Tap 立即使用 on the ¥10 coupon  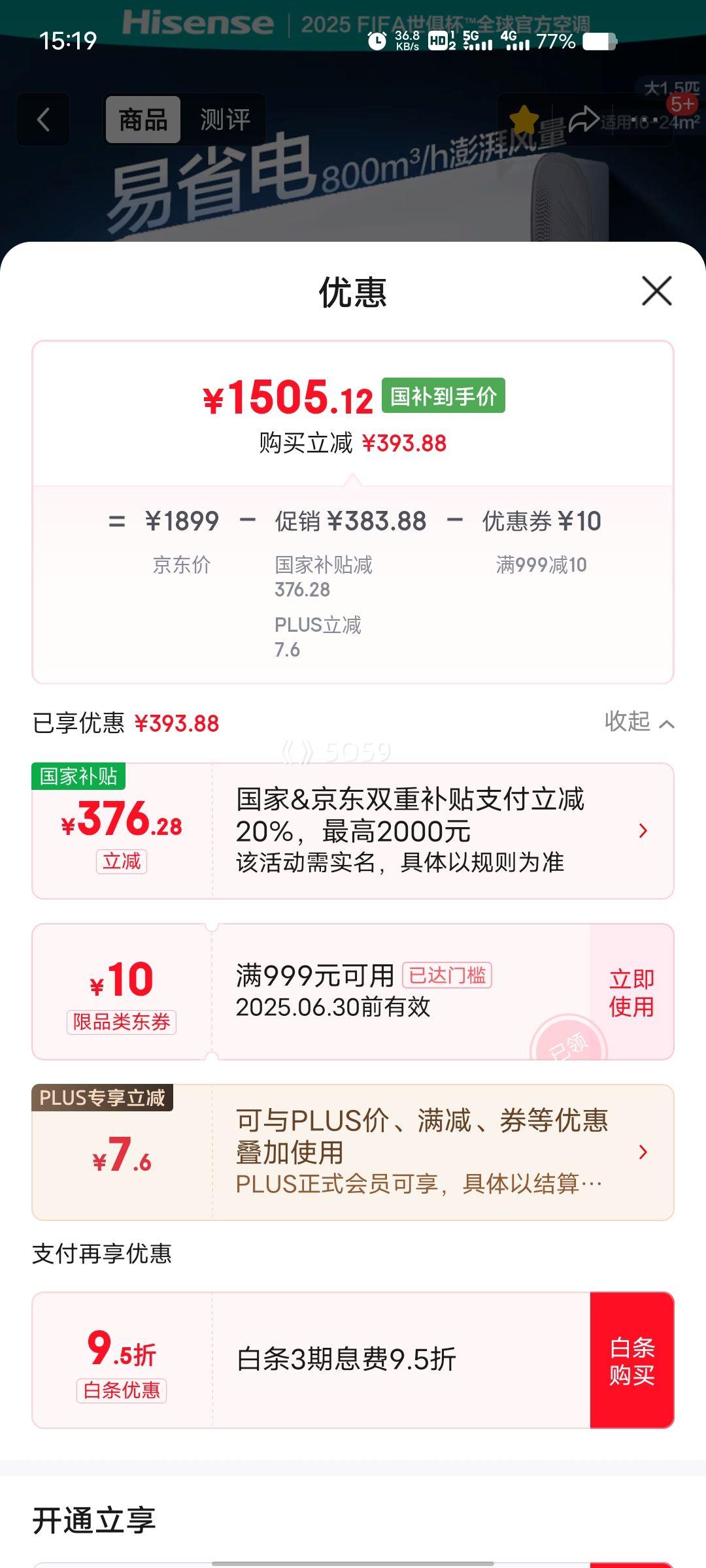click(x=631, y=992)
